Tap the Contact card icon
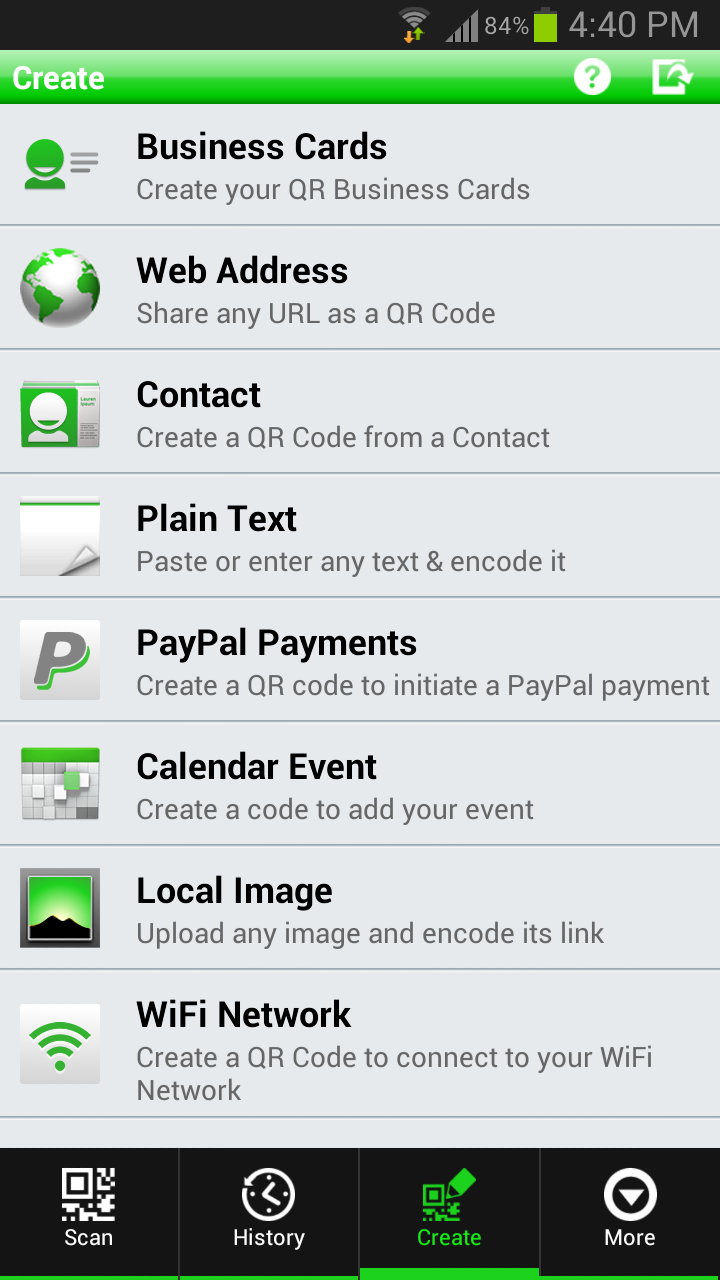The width and height of the screenshot is (720, 1280). (60, 412)
